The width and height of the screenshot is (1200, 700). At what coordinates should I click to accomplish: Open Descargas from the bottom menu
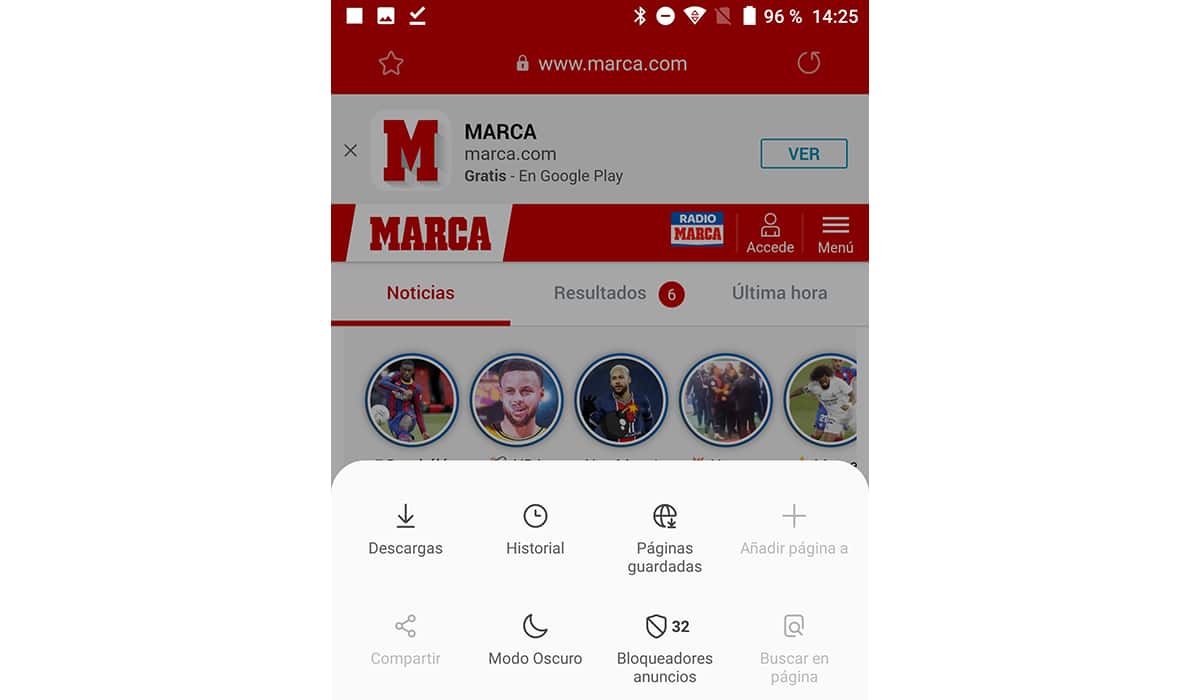[x=405, y=530]
